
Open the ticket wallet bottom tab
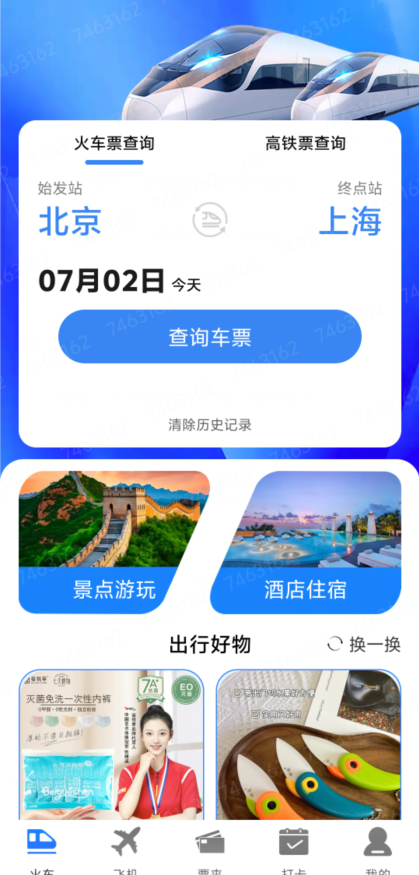tap(210, 849)
